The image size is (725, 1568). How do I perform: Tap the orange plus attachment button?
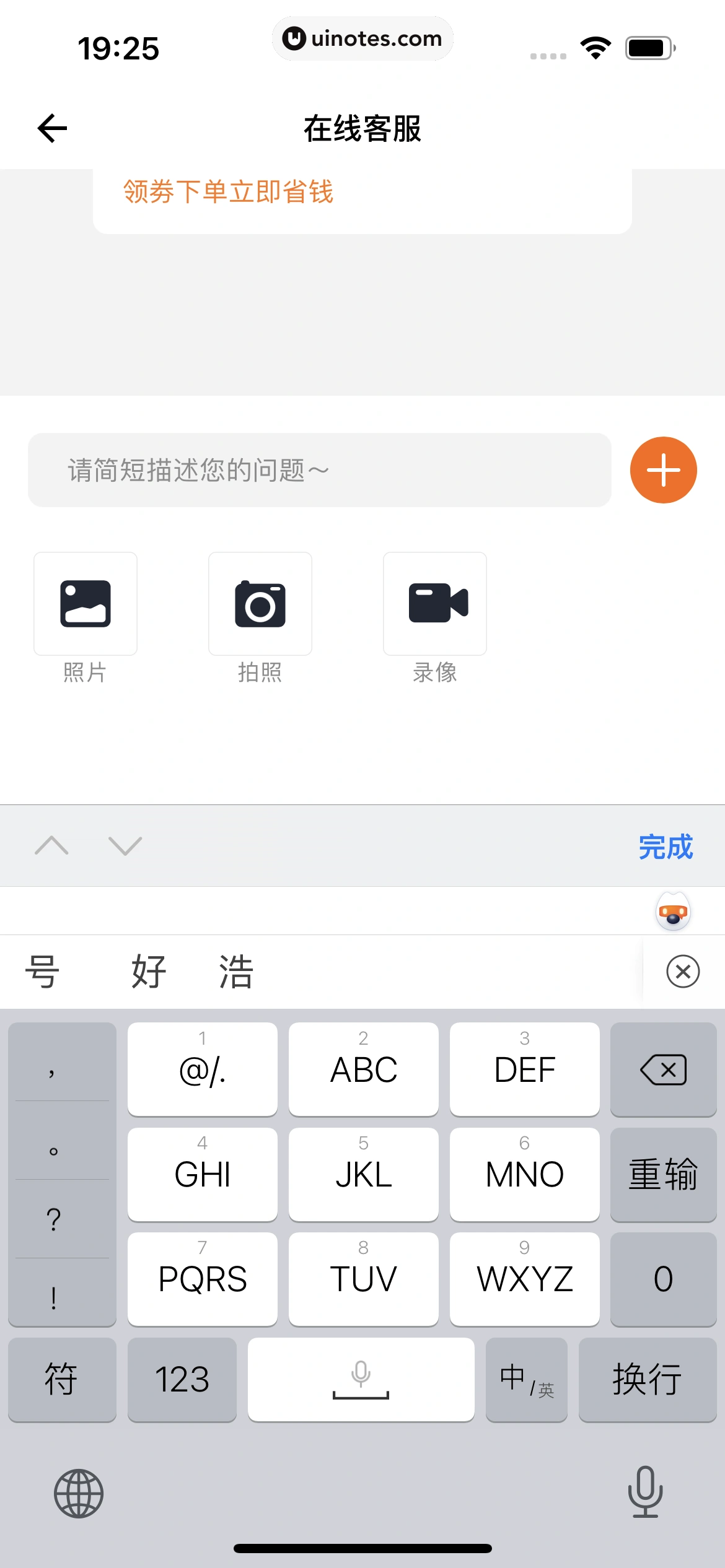click(x=662, y=469)
